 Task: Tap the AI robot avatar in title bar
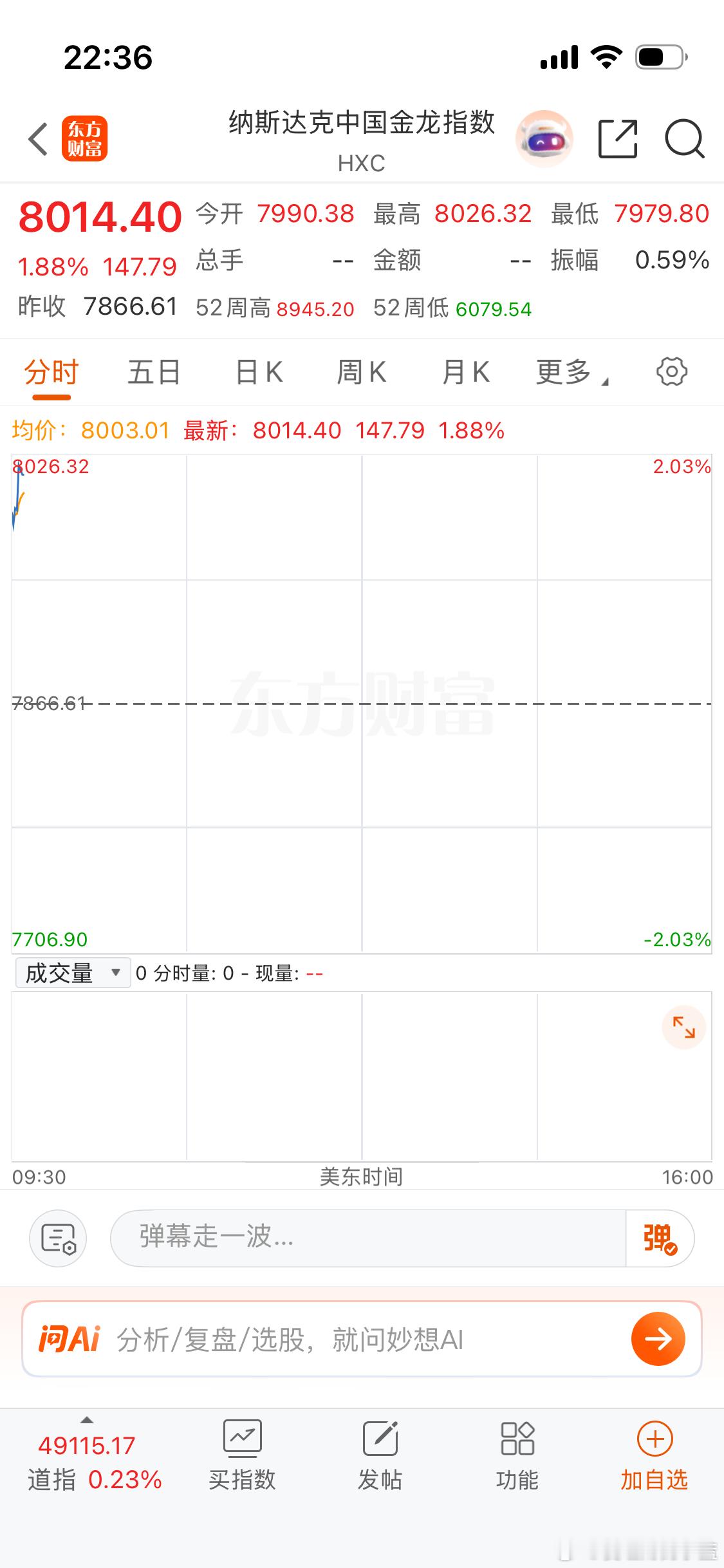click(x=544, y=138)
